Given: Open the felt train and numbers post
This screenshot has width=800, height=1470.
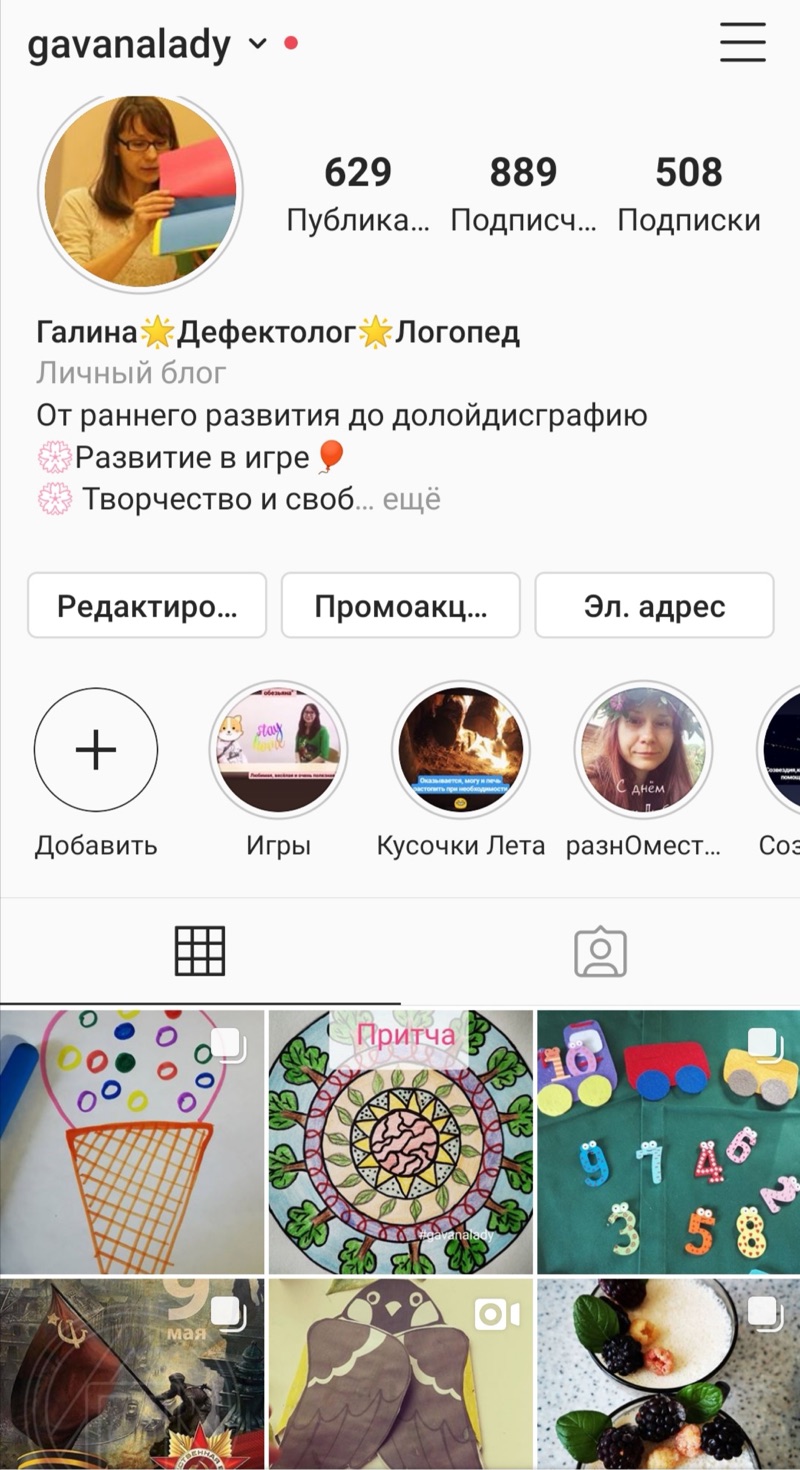Looking at the screenshot, I should [668, 1141].
